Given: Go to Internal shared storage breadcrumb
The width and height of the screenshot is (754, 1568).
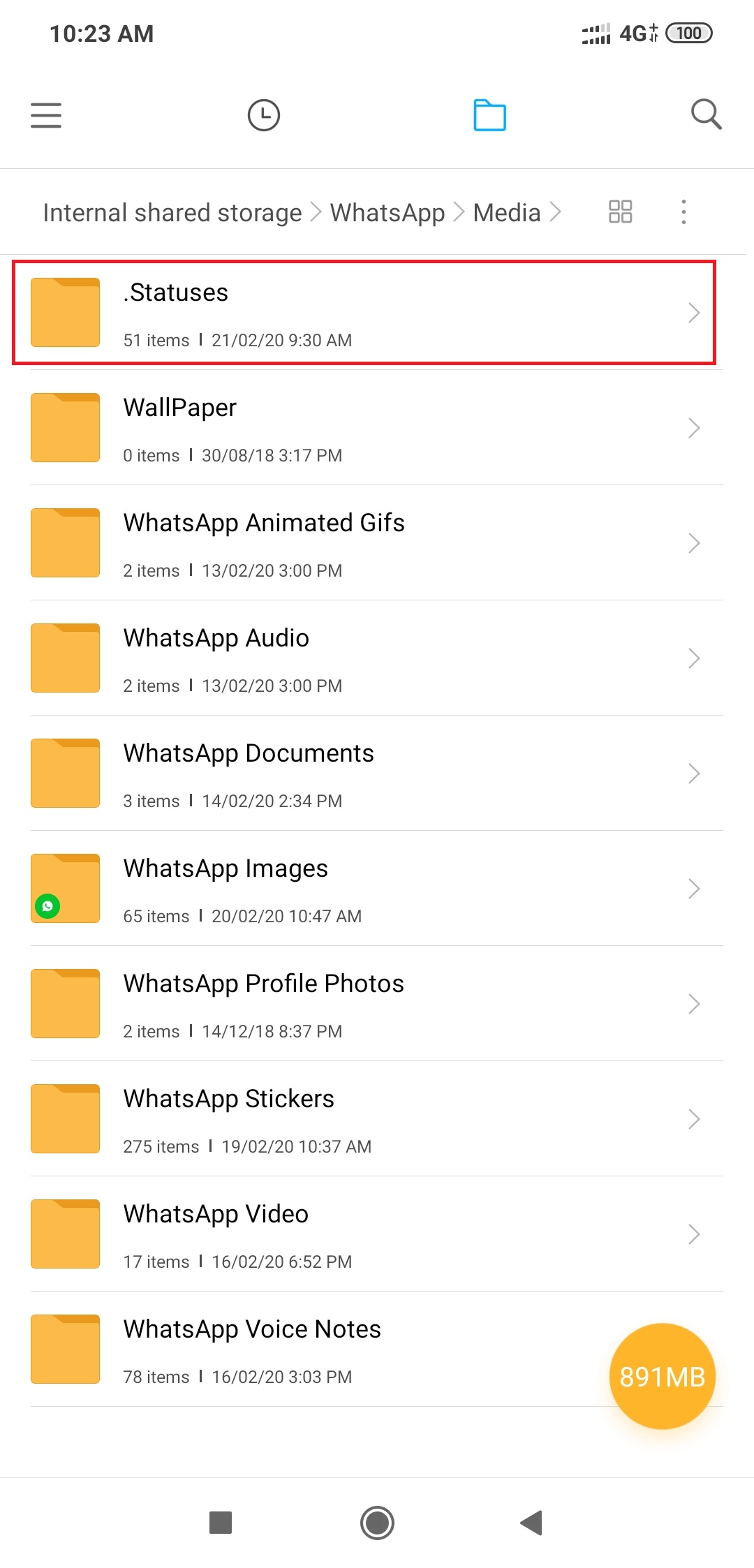Looking at the screenshot, I should click(172, 212).
